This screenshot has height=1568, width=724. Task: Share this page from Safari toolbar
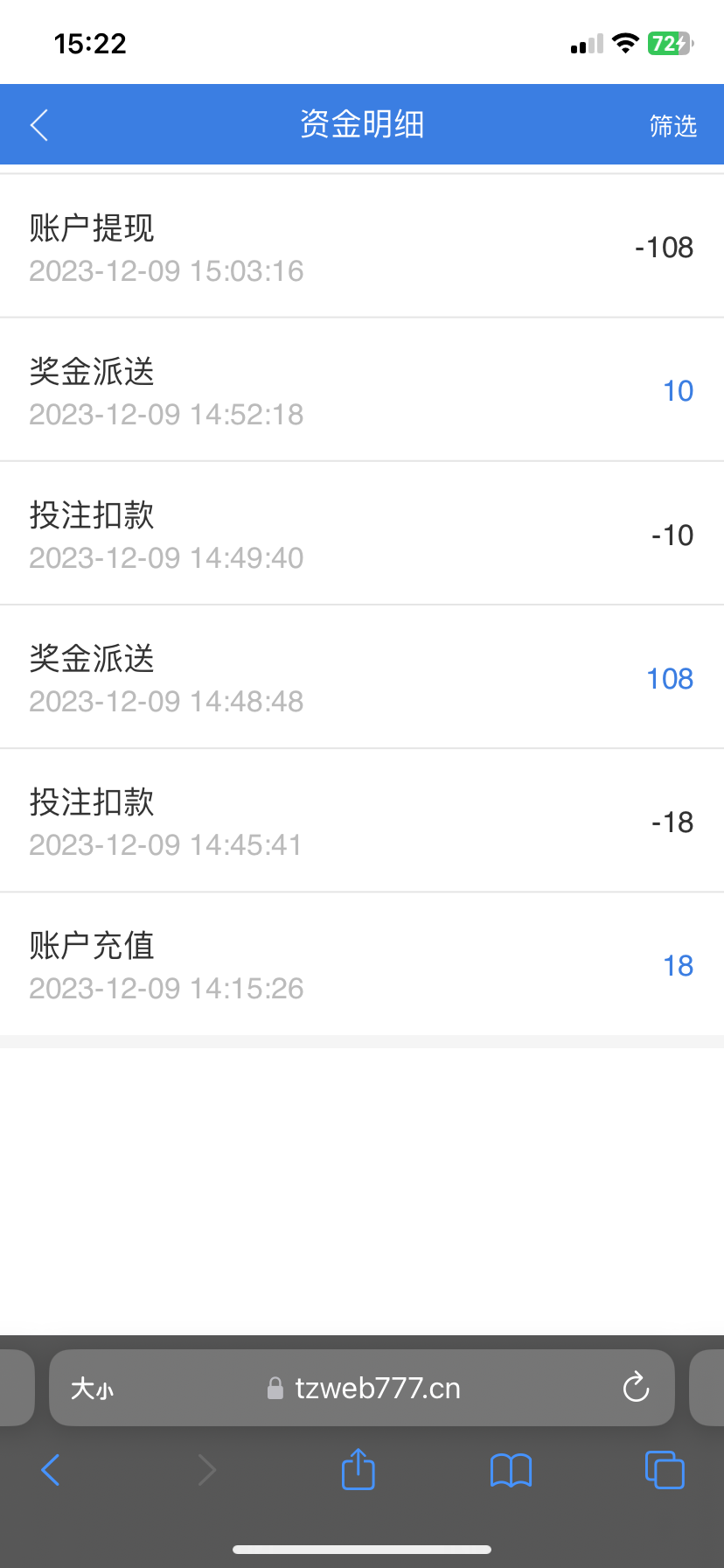pyautogui.click(x=358, y=1469)
